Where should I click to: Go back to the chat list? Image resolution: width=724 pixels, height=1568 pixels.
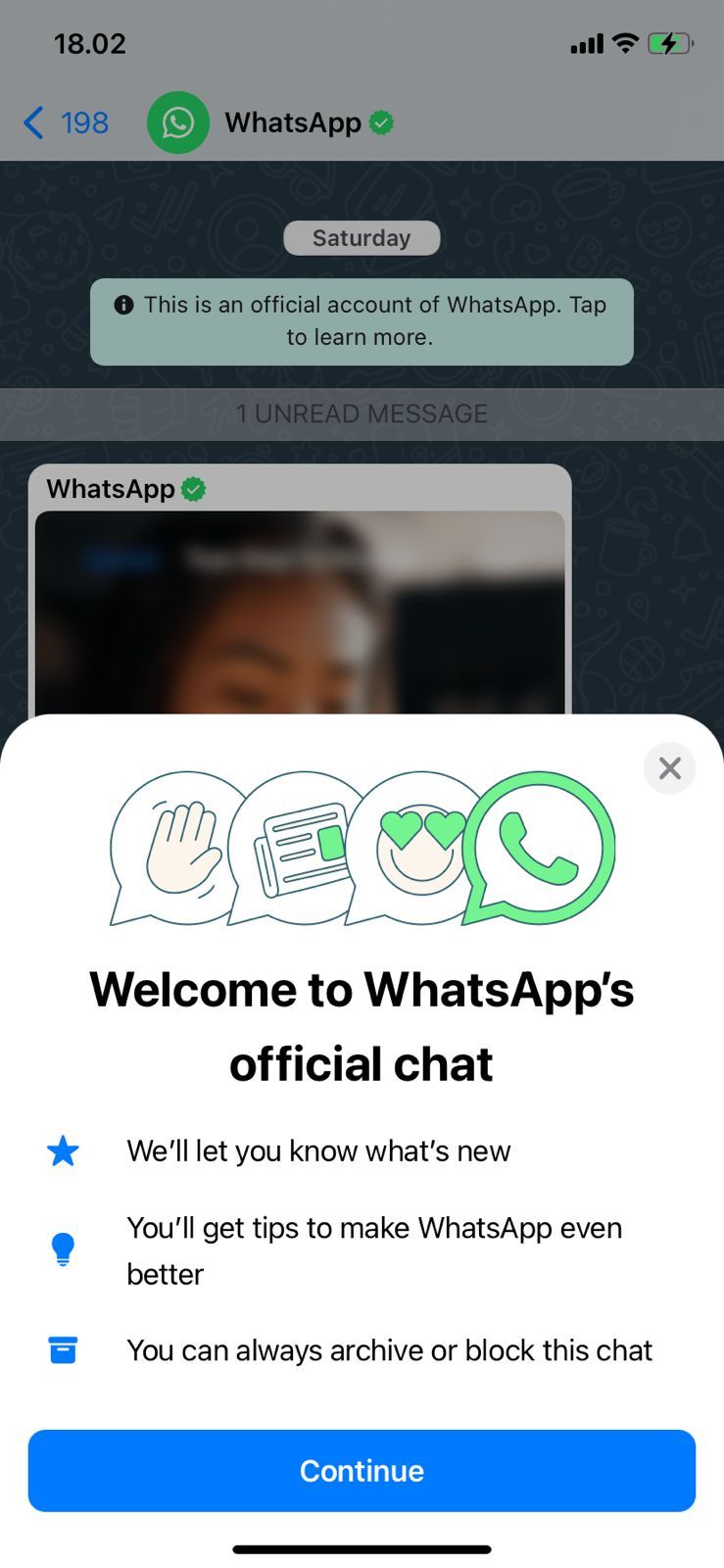pos(65,123)
